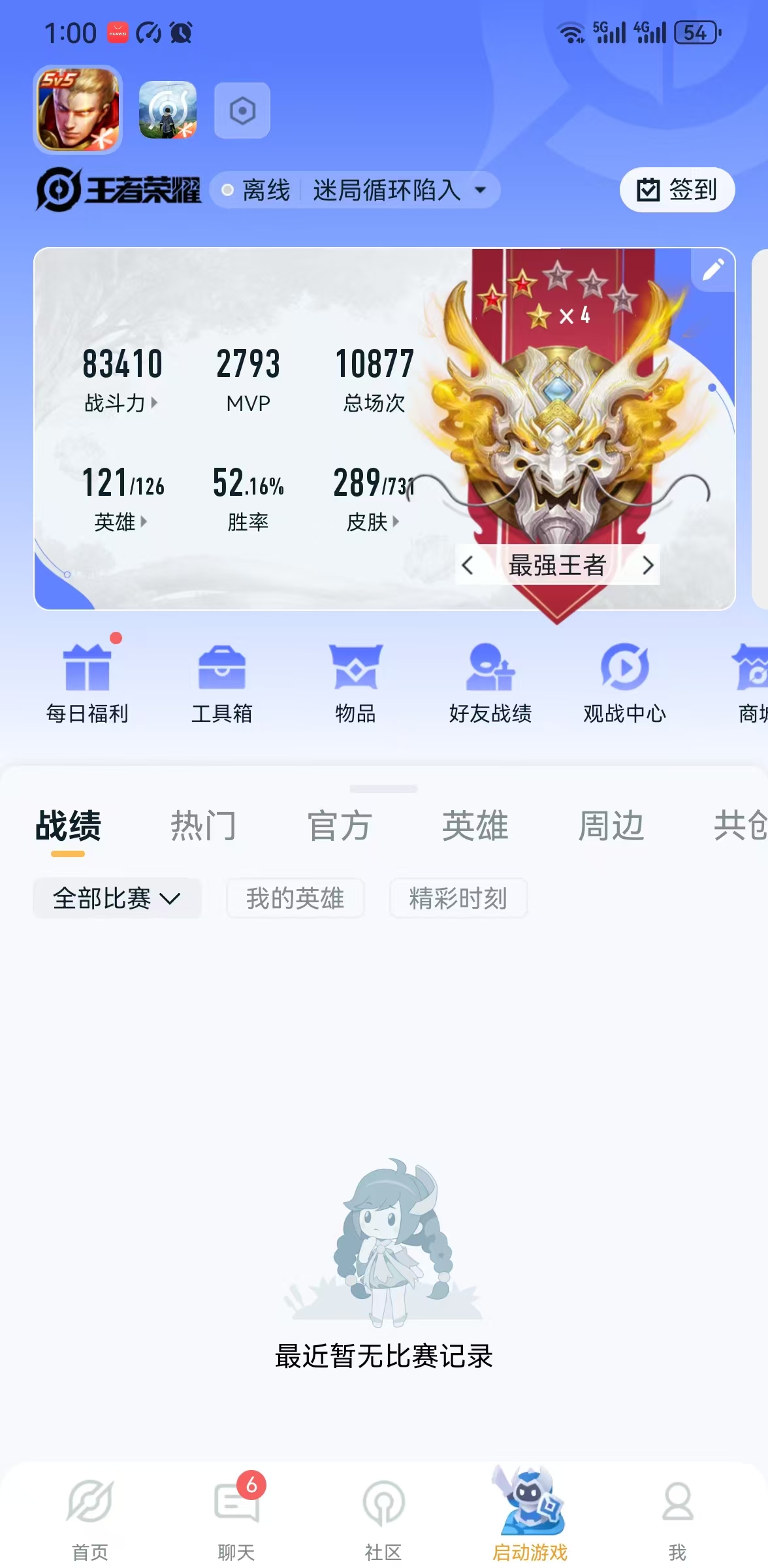The width and height of the screenshot is (768, 1568).
Task: Open 观战中心 spectate center
Action: point(625,684)
